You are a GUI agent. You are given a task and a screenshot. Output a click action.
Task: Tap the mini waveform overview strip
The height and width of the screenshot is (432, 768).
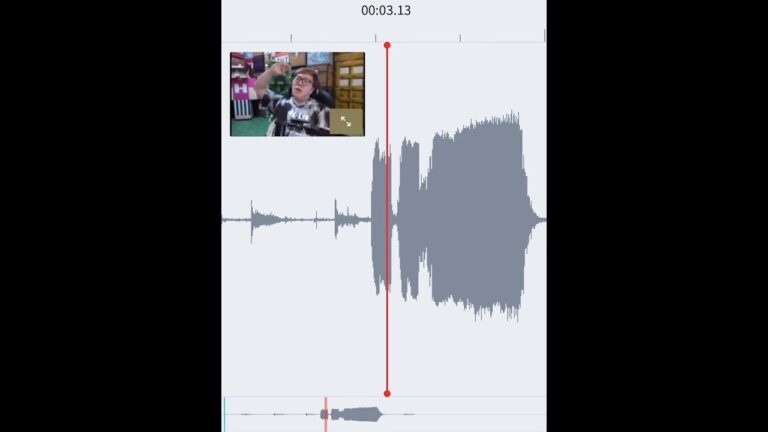point(384,413)
